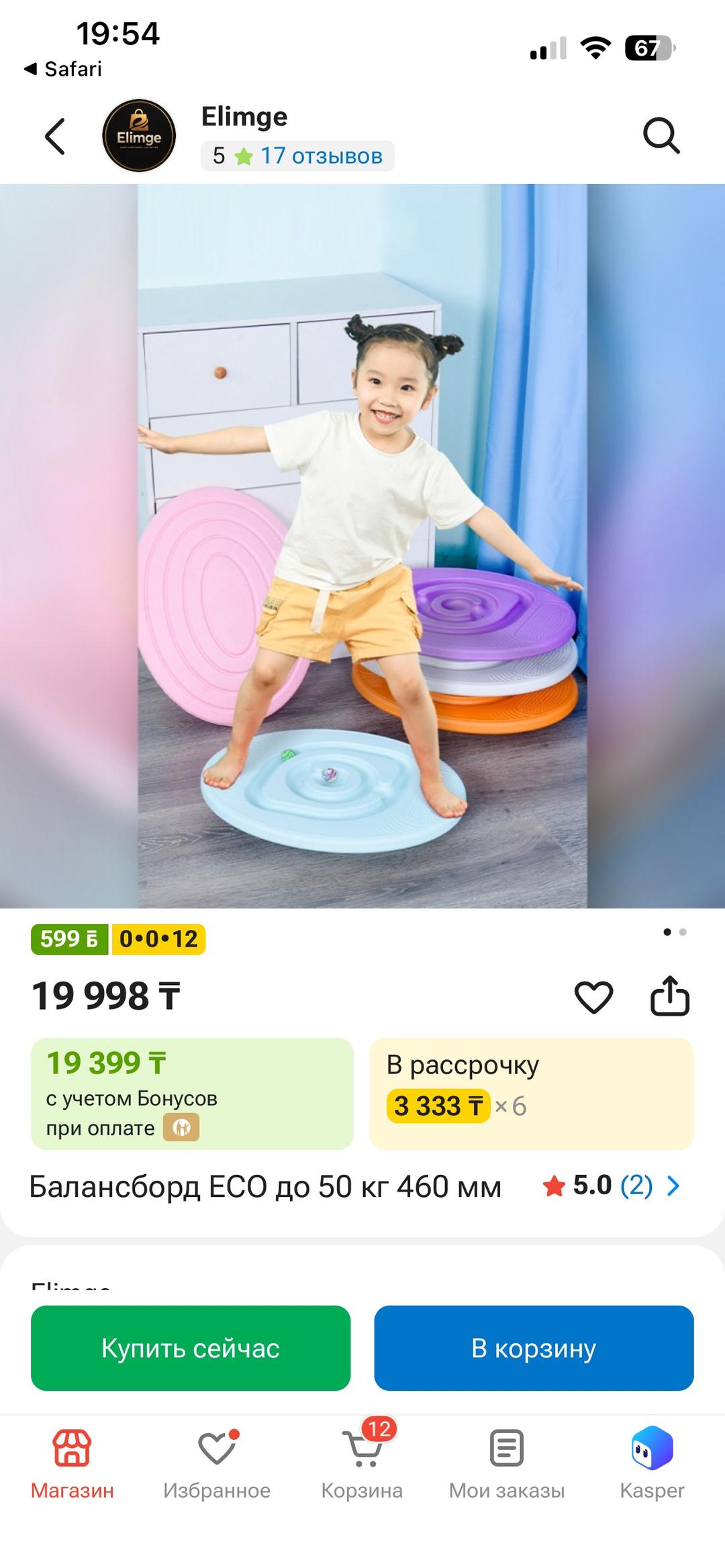Go back with the header arrow
This screenshot has width=725, height=1568.
[55, 136]
